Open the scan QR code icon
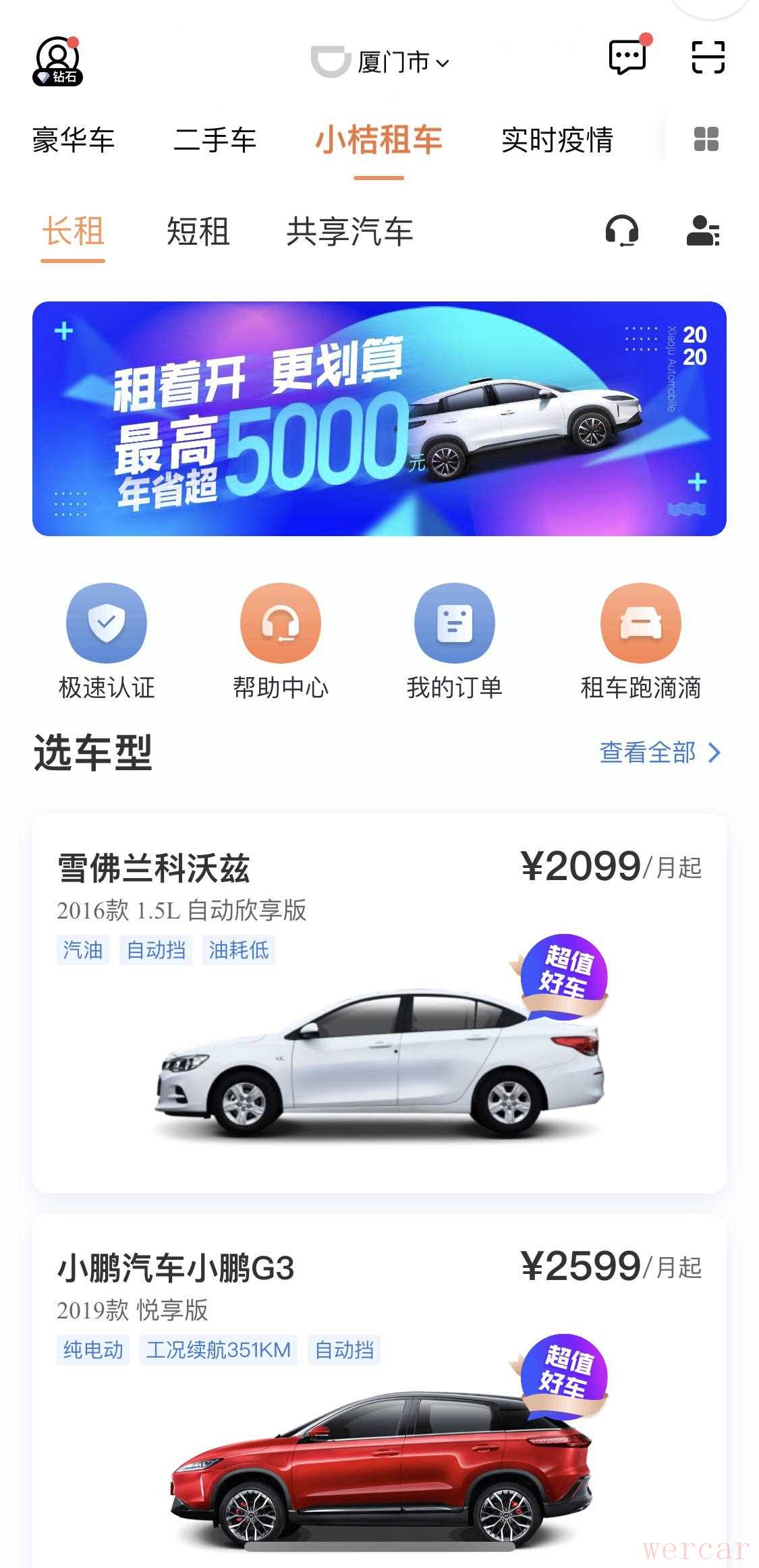Screen dimensions: 759x1568 (708, 57)
